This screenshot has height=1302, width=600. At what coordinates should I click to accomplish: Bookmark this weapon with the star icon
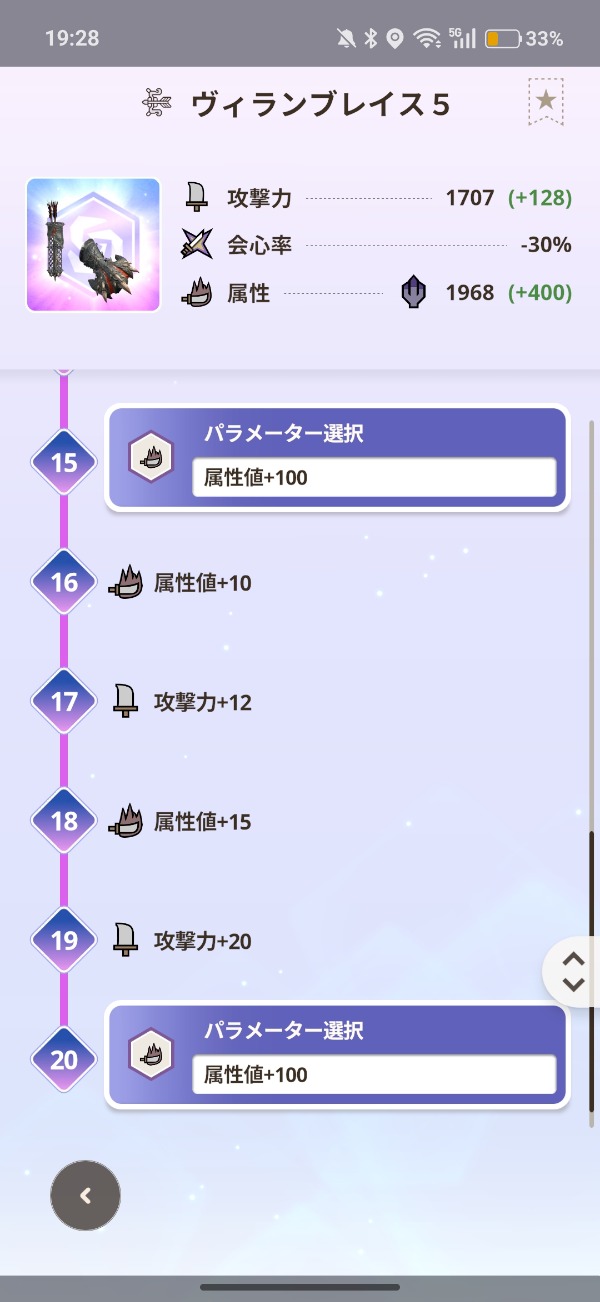545,102
